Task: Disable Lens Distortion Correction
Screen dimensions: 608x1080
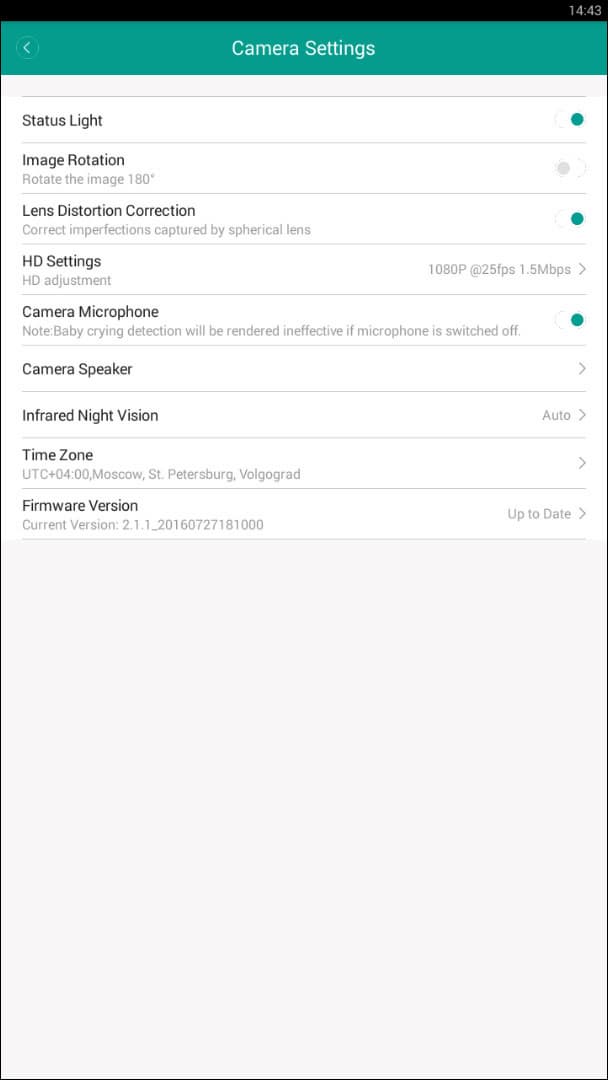Action: pyautogui.click(x=570, y=219)
